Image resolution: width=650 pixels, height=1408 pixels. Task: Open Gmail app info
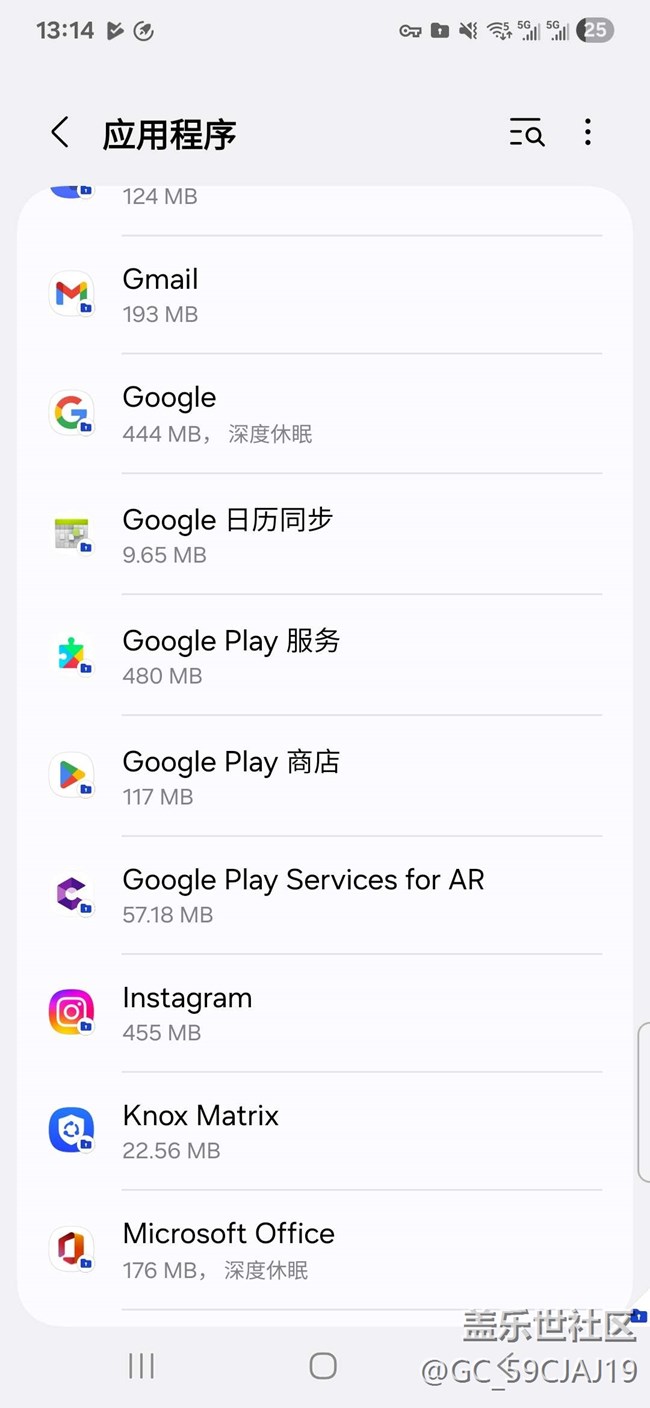[325, 295]
